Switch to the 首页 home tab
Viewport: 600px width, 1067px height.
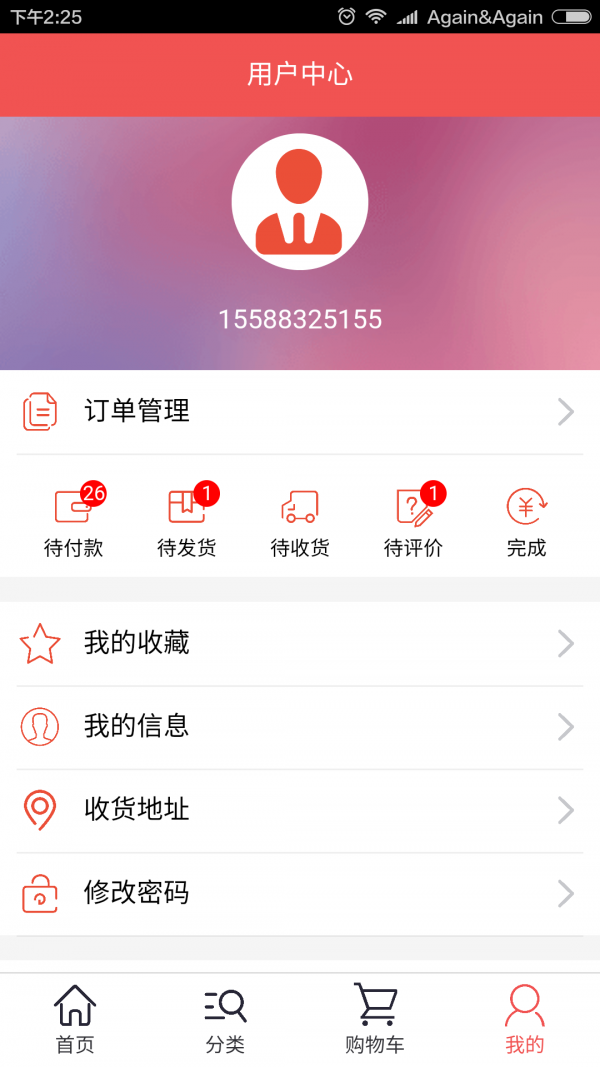click(x=75, y=1019)
